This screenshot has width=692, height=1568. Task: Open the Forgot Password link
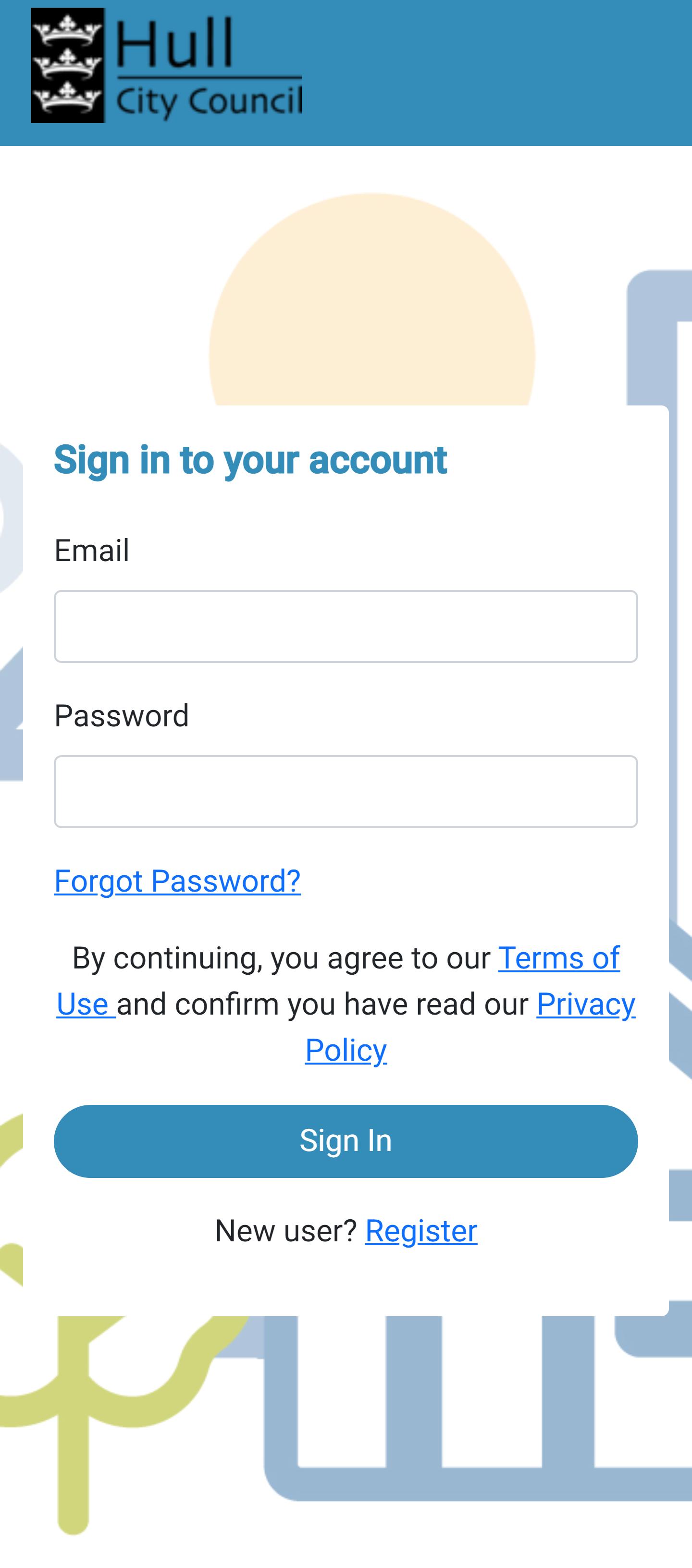point(177,881)
